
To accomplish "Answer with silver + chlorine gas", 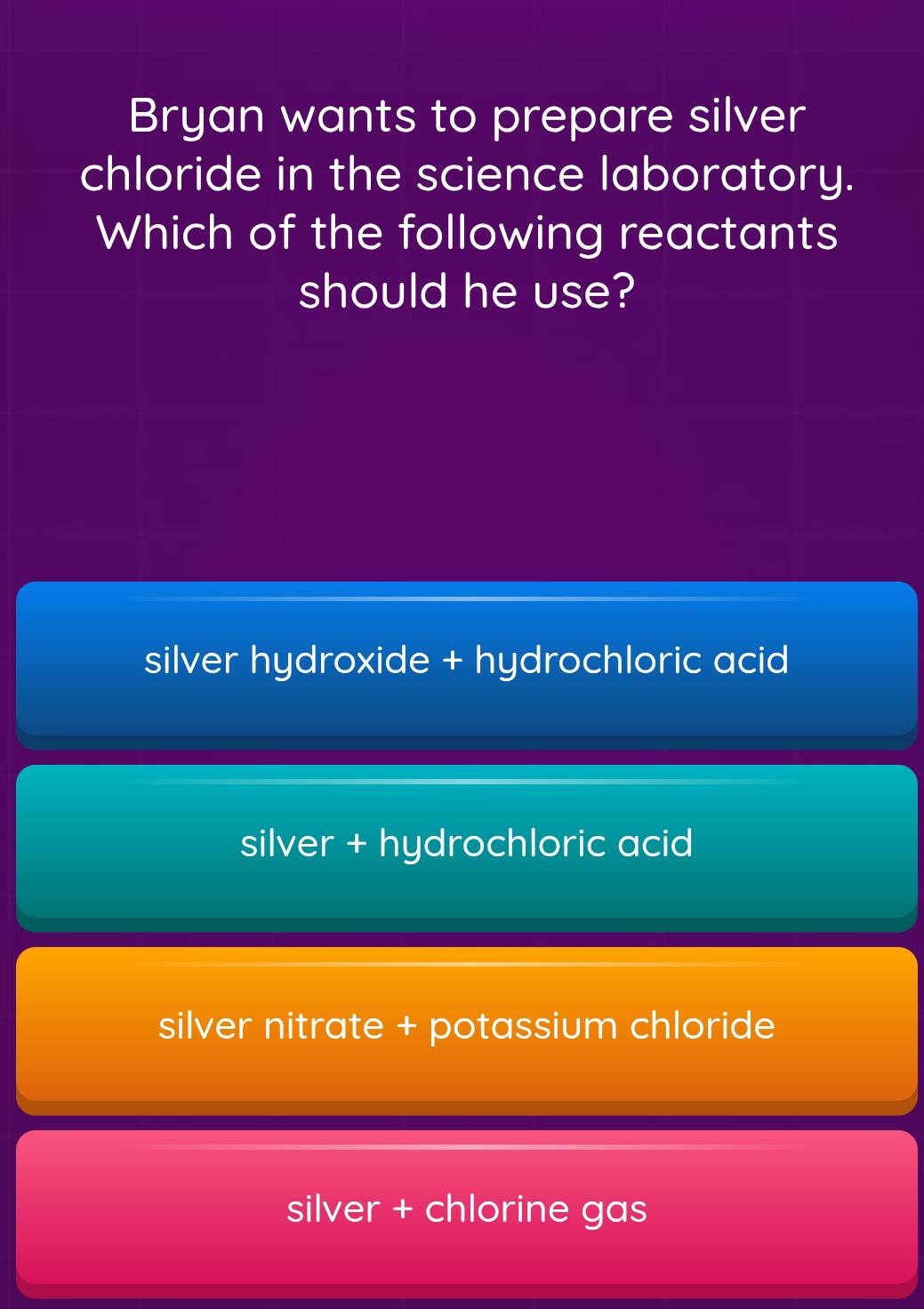I will pyautogui.click(x=466, y=1209).
